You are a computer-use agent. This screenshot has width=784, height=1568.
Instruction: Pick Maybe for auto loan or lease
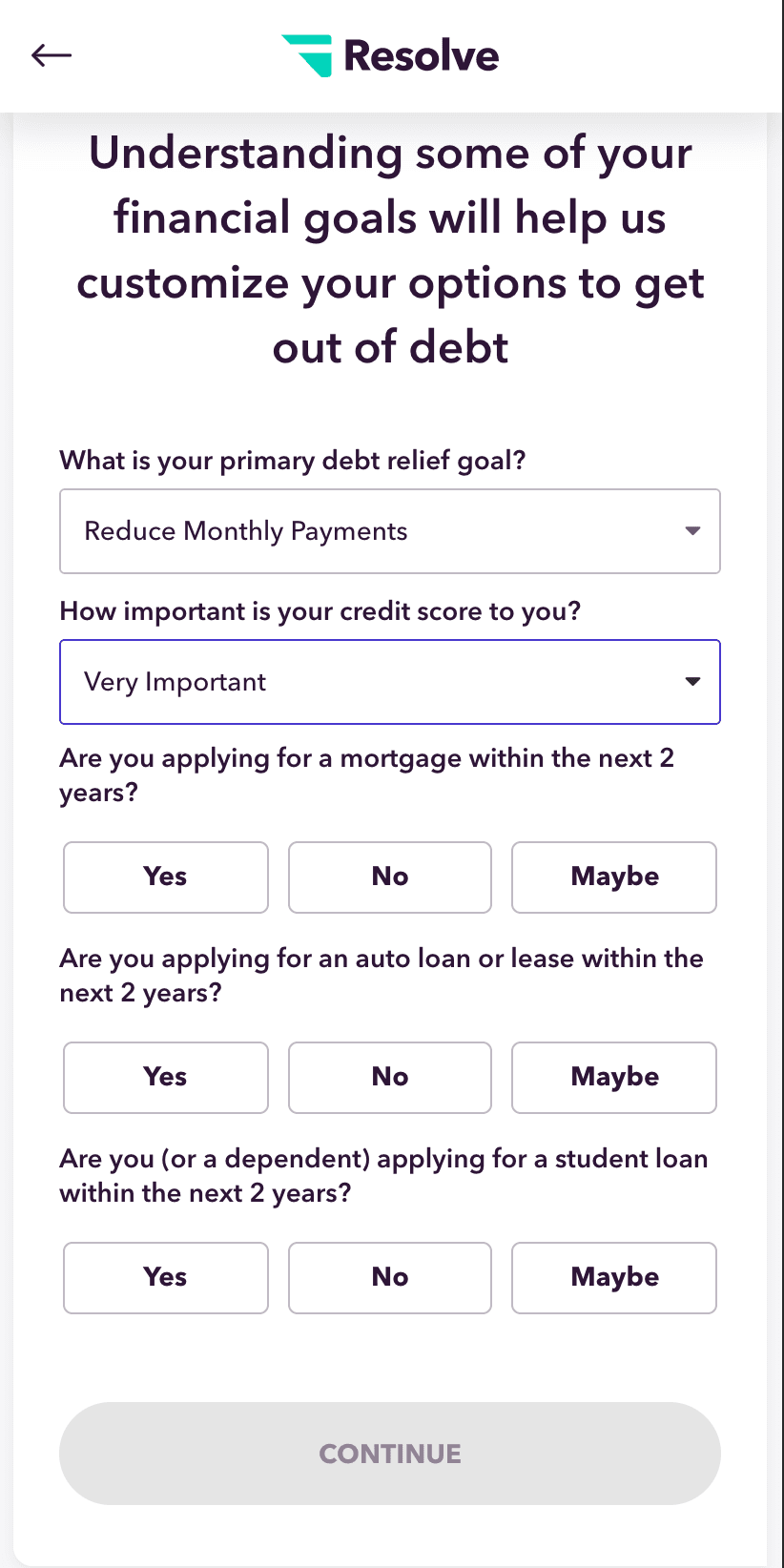(614, 1078)
